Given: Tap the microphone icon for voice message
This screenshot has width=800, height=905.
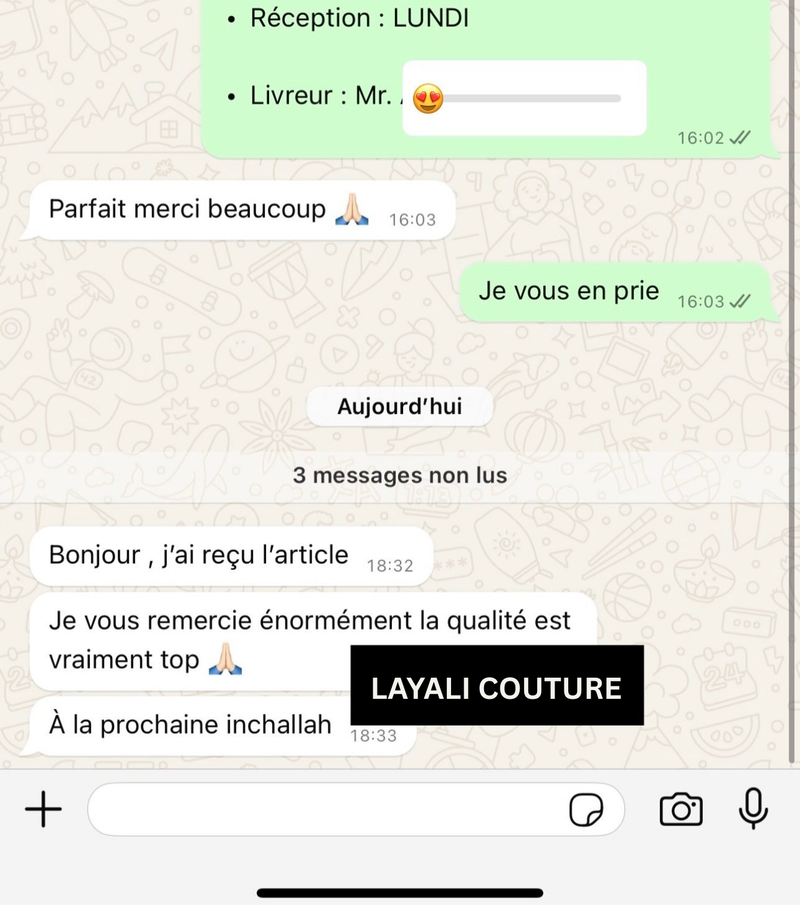Looking at the screenshot, I should pyautogui.click(x=753, y=809).
